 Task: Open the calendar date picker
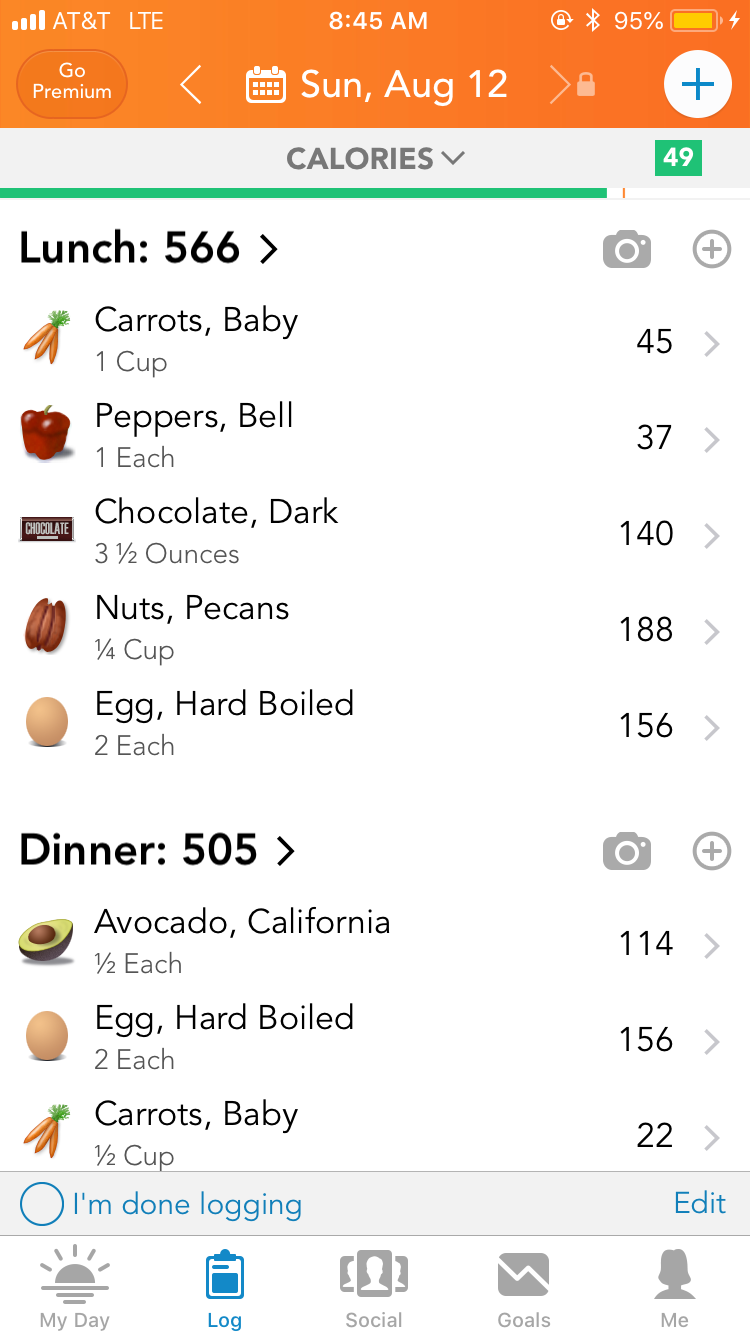(266, 86)
